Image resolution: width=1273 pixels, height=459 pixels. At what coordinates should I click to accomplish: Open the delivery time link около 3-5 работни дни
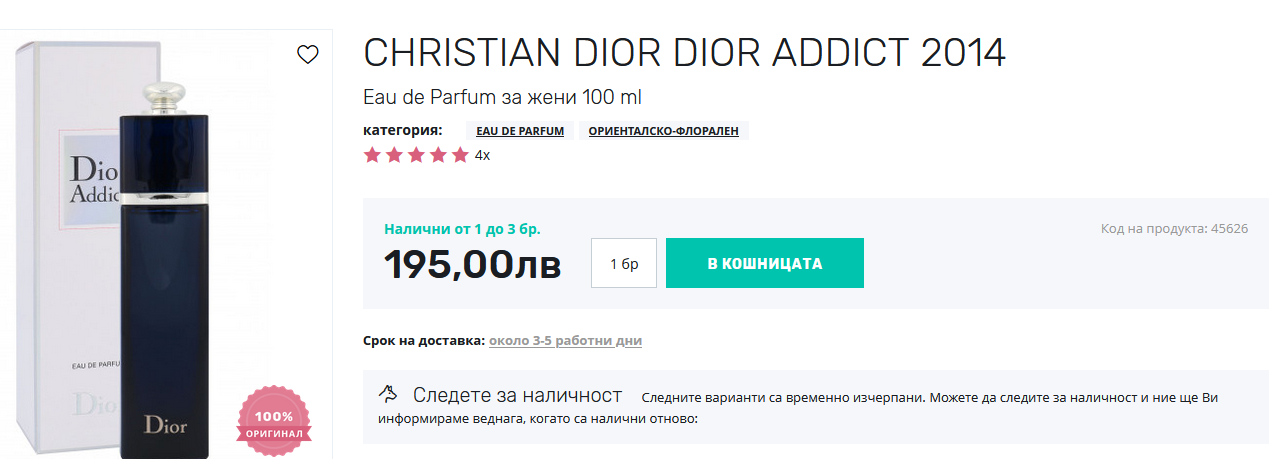[565, 341]
